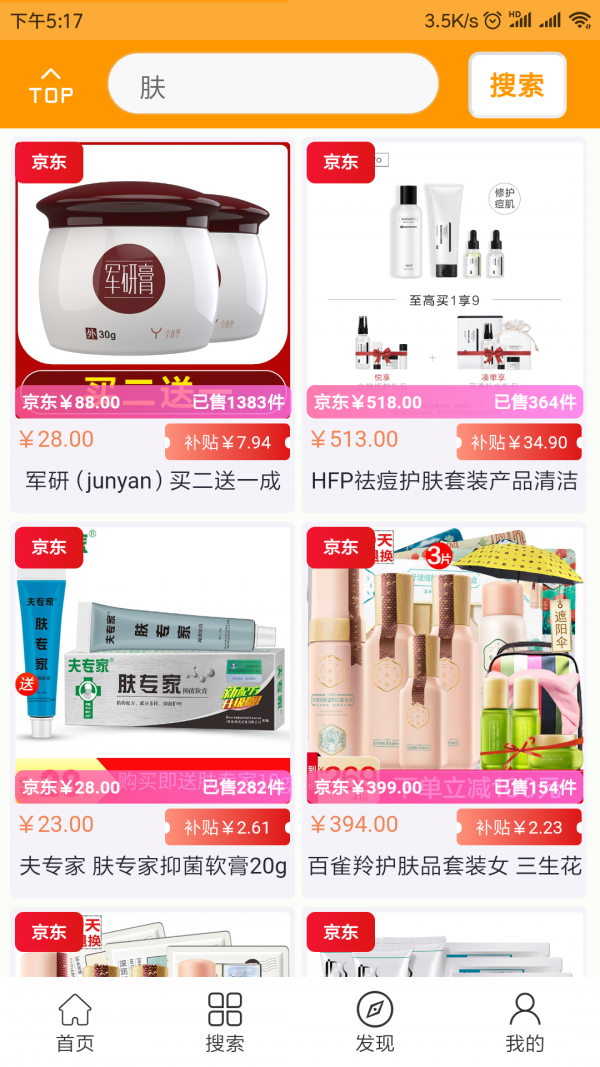Image resolution: width=600 pixels, height=1067 pixels.
Task: Switch to the 搜索 tab
Action: coord(225,1022)
